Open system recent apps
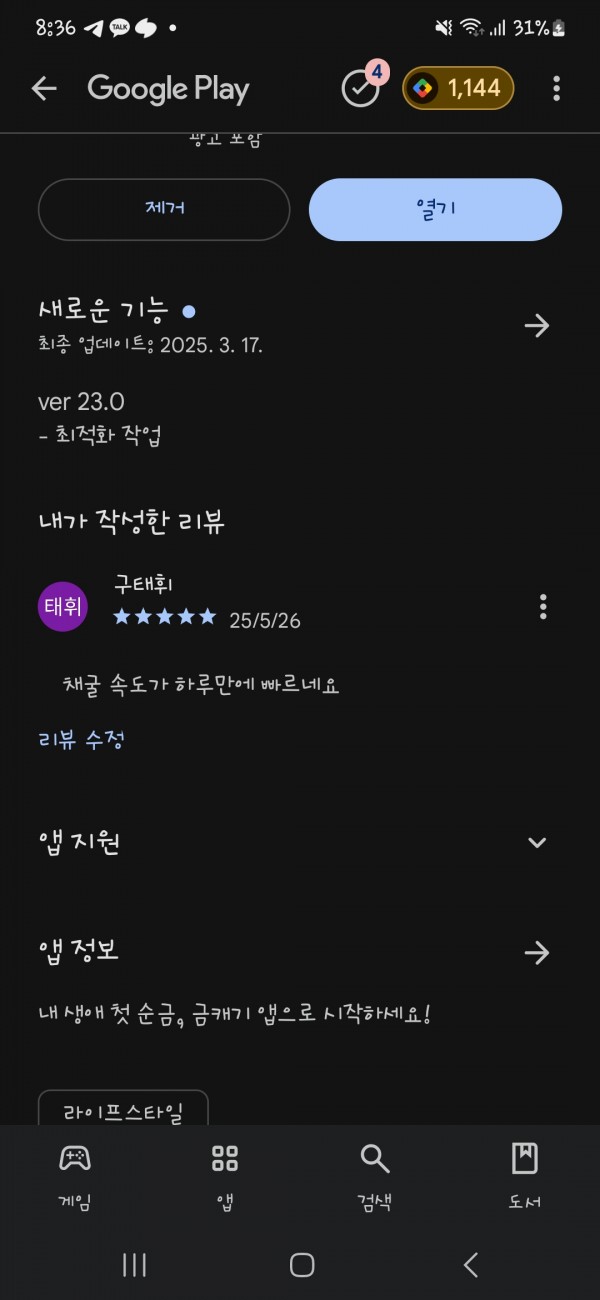The image size is (600, 1300). [x=134, y=1265]
